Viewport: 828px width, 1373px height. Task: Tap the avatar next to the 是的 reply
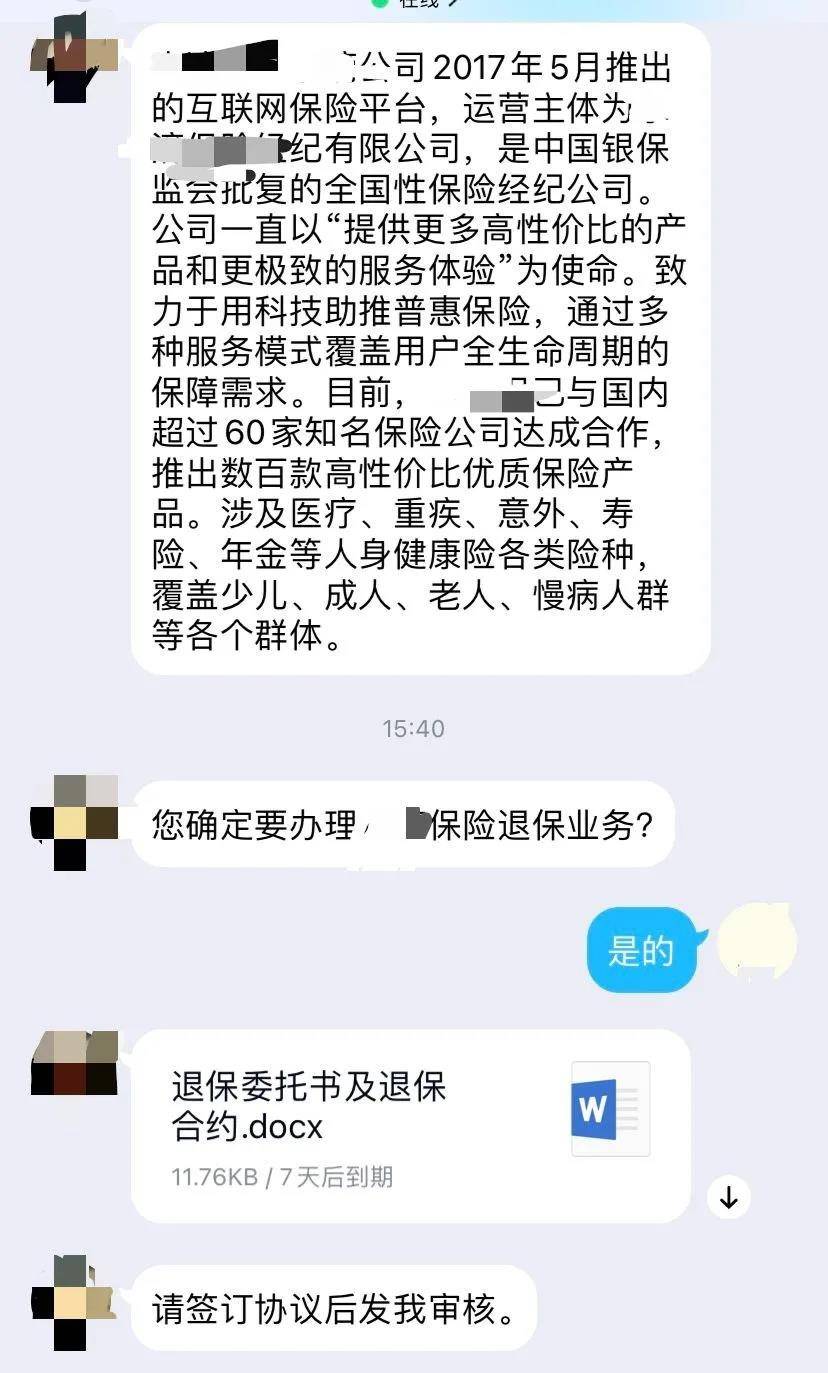pyautogui.click(x=757, y=942)
